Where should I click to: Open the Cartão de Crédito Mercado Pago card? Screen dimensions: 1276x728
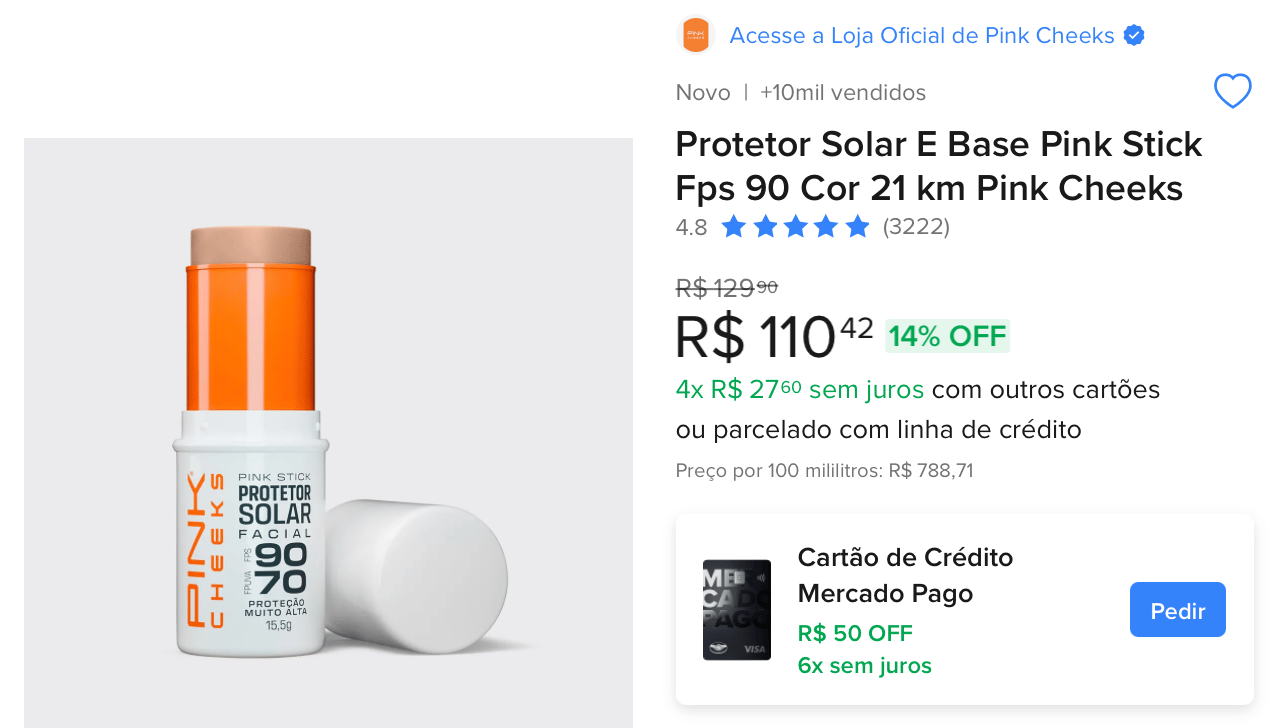905,575
